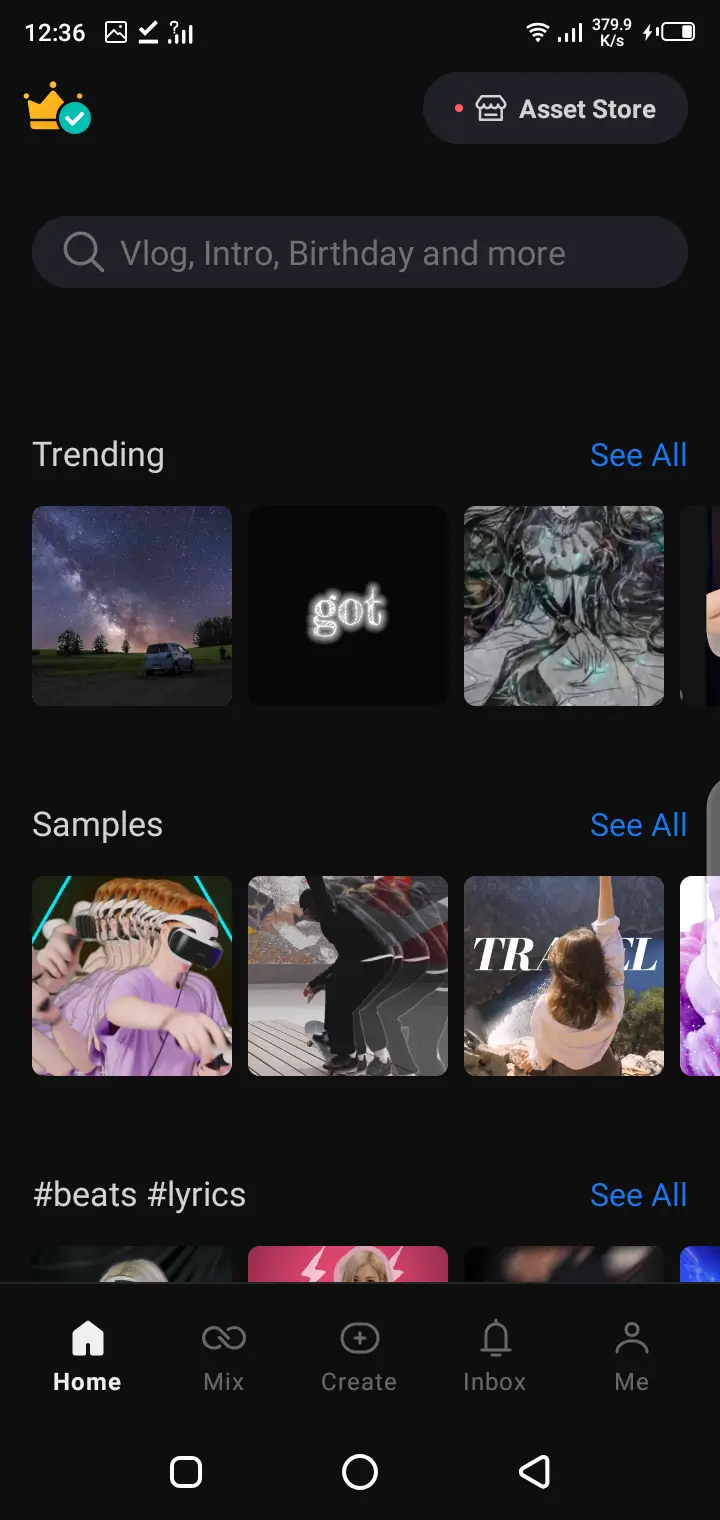
Task: Open the anime artwork trending tile
Action: pos(564,606)
